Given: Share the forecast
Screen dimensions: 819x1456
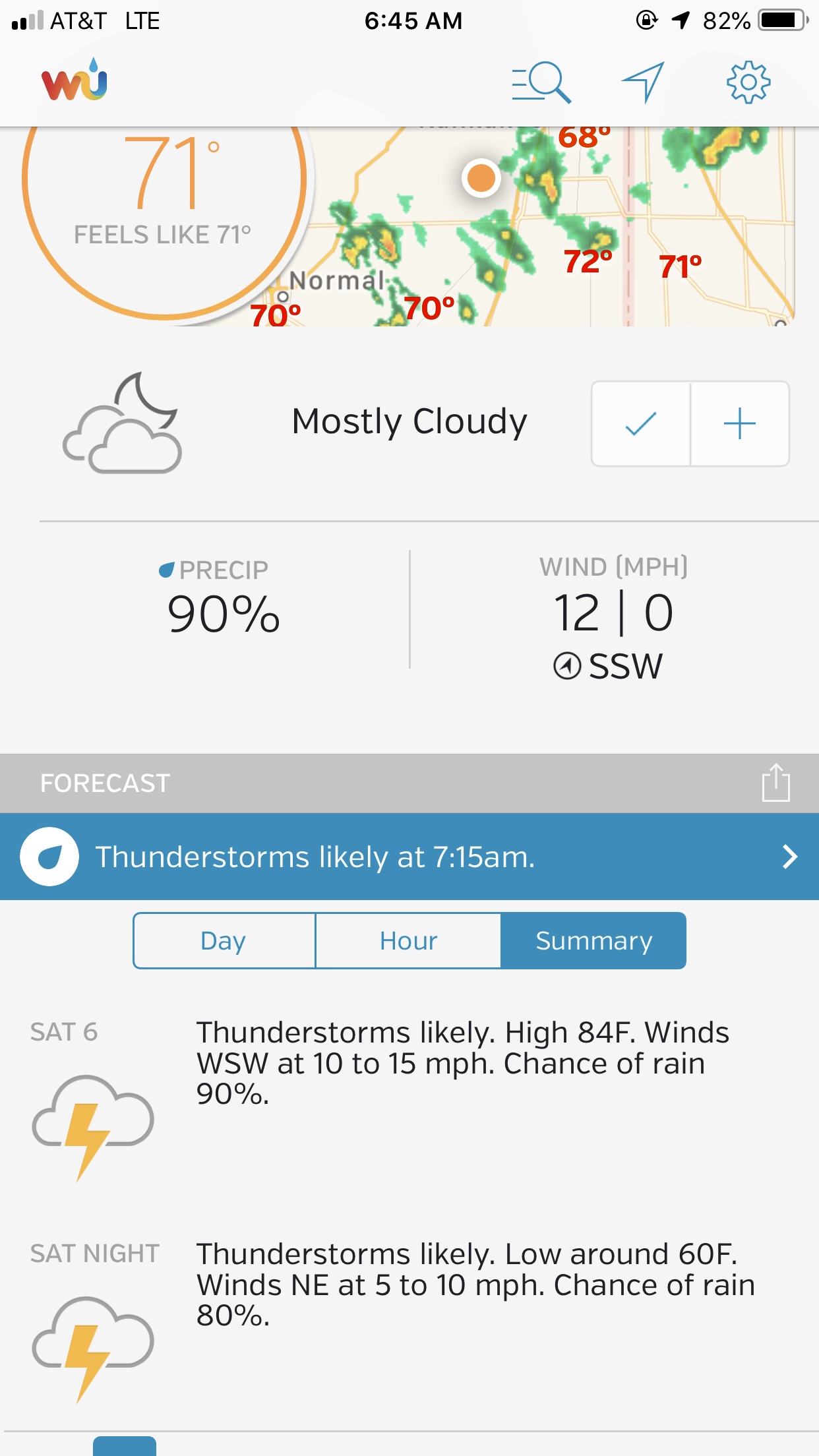Looking at the screenshot, I should [x=775, y=783].
